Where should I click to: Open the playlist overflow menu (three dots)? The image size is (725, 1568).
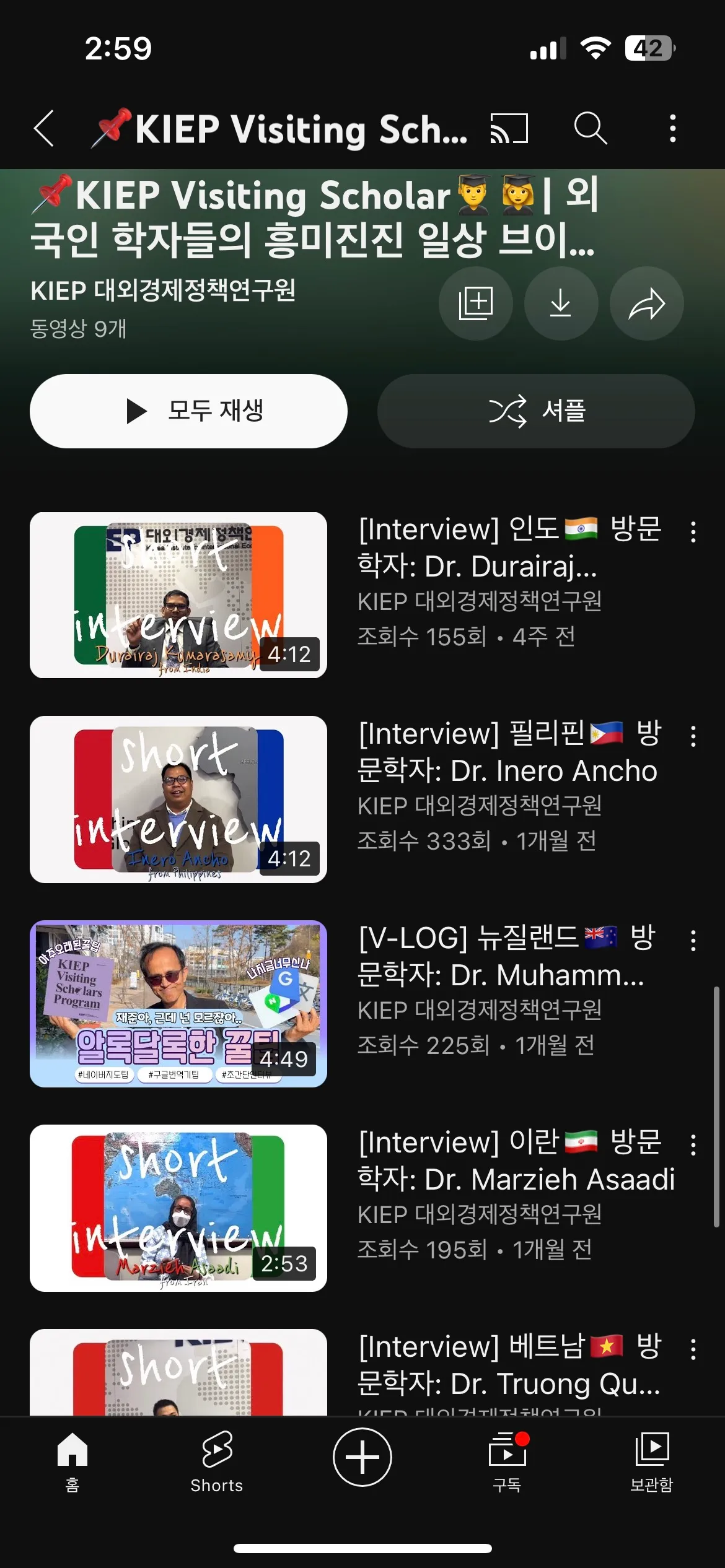672,128
